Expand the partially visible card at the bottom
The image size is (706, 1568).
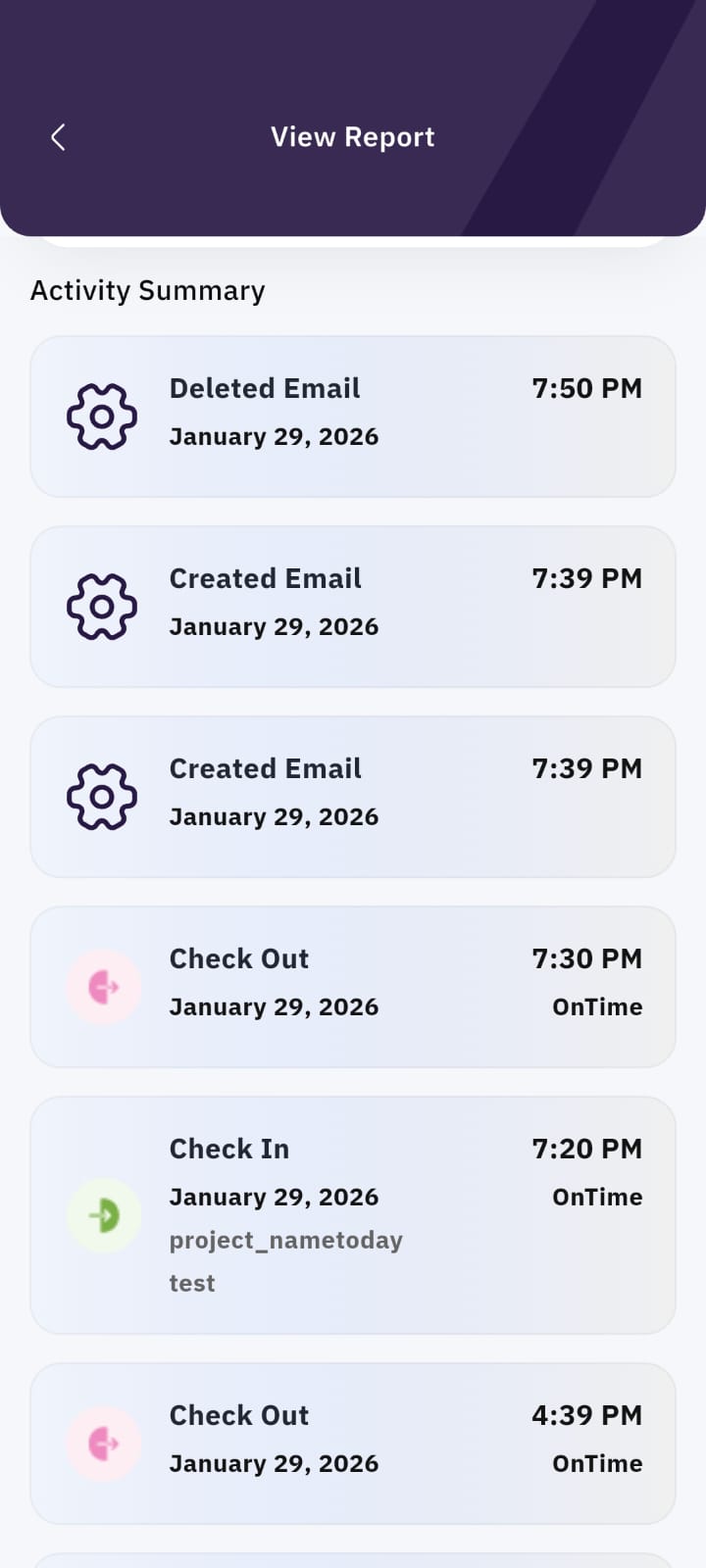tap(353, 1558)
